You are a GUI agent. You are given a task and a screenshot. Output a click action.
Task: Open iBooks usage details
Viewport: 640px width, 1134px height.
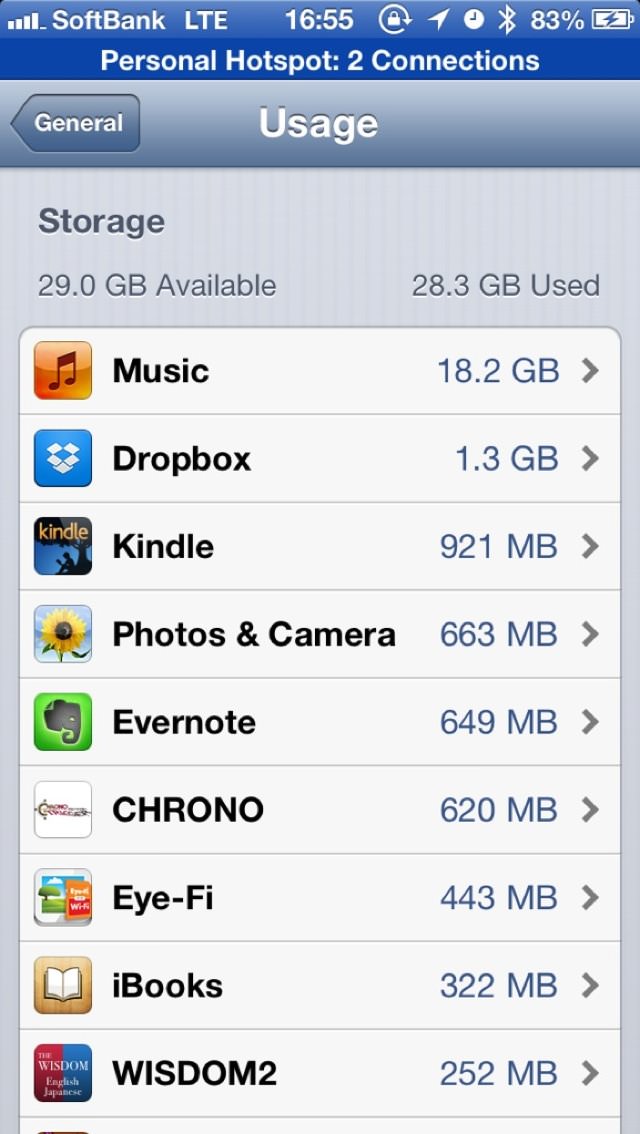pos(320,986)
